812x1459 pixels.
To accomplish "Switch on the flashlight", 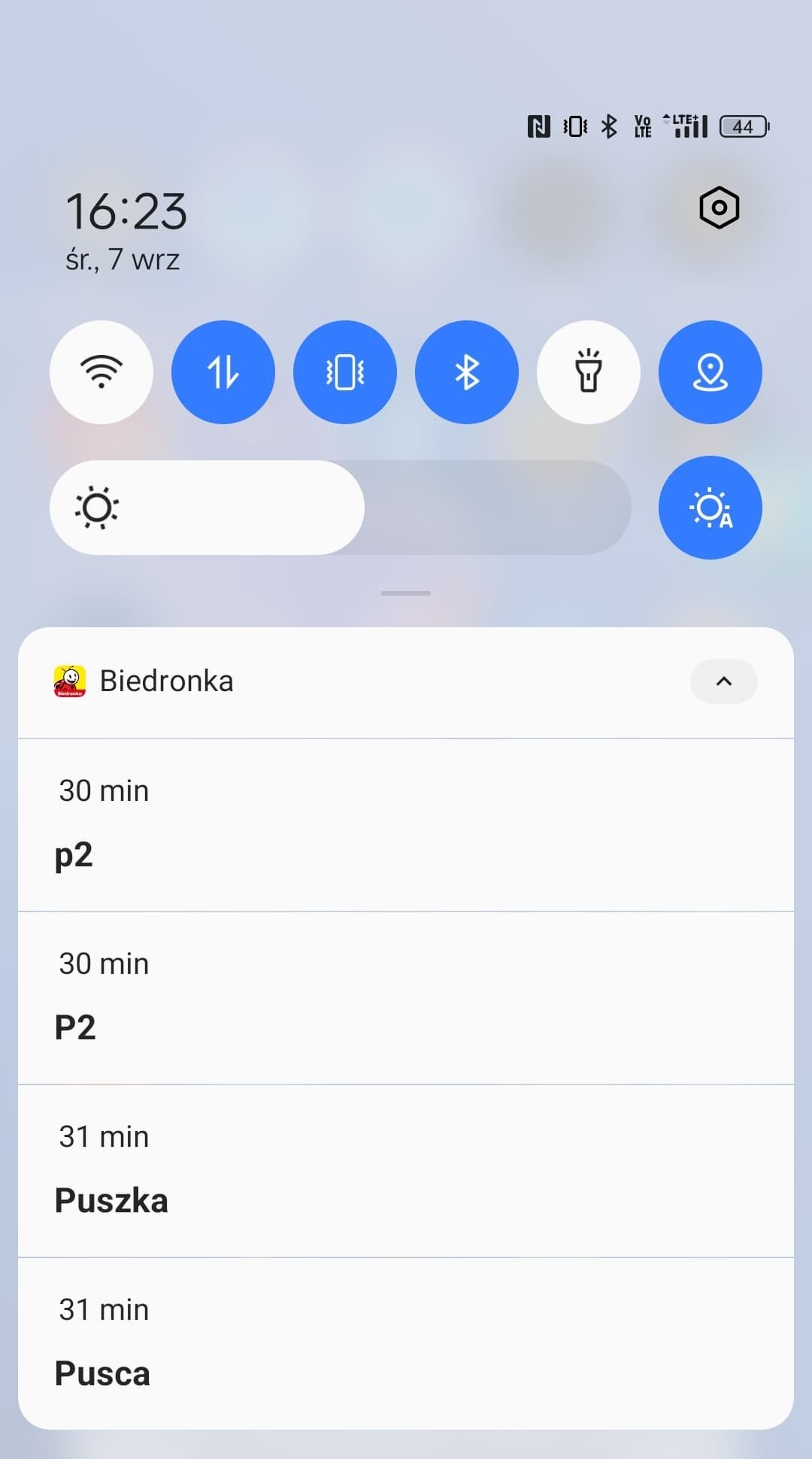I will tap(589, 372).
